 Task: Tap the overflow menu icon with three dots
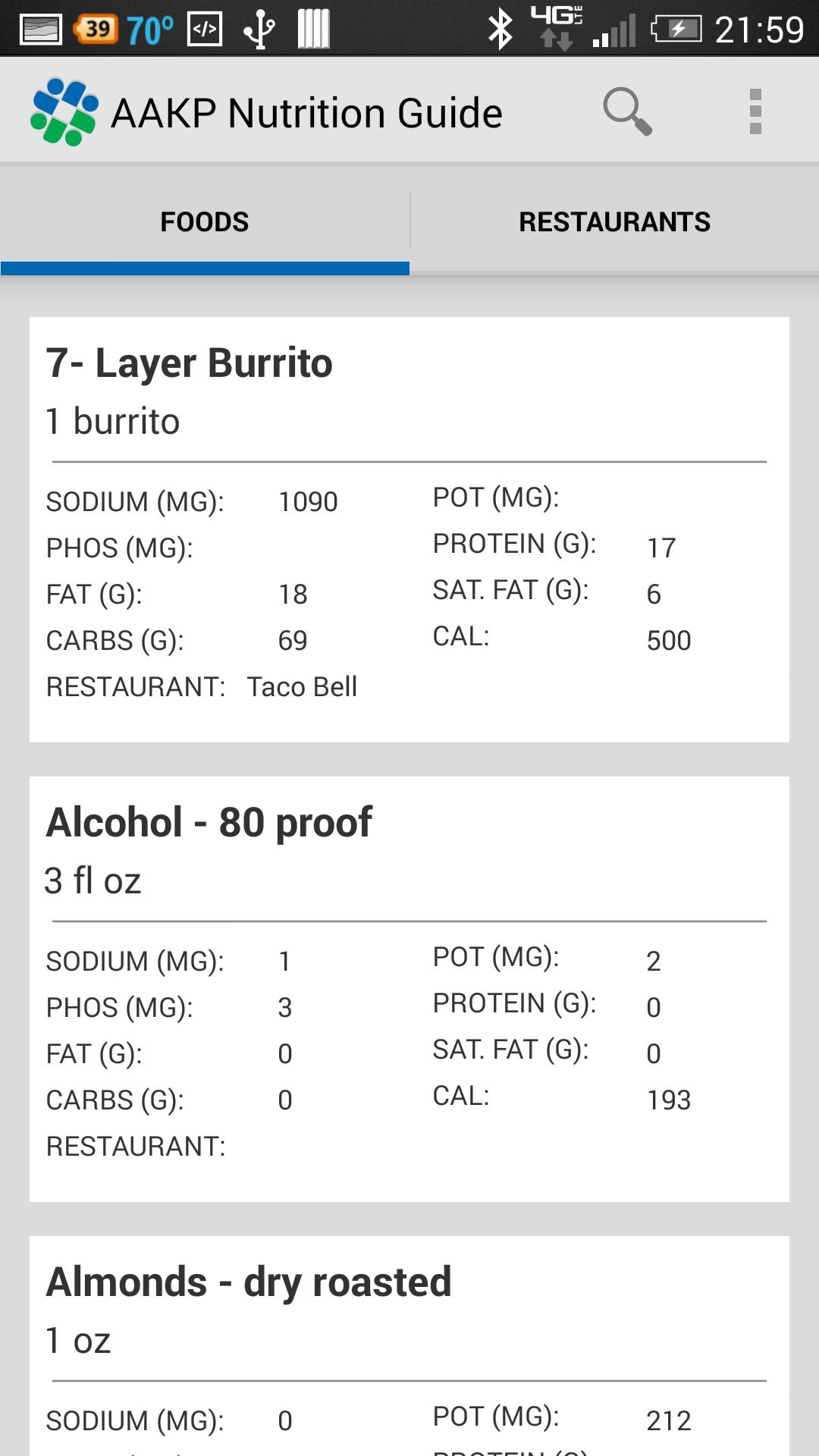[755, 111]
